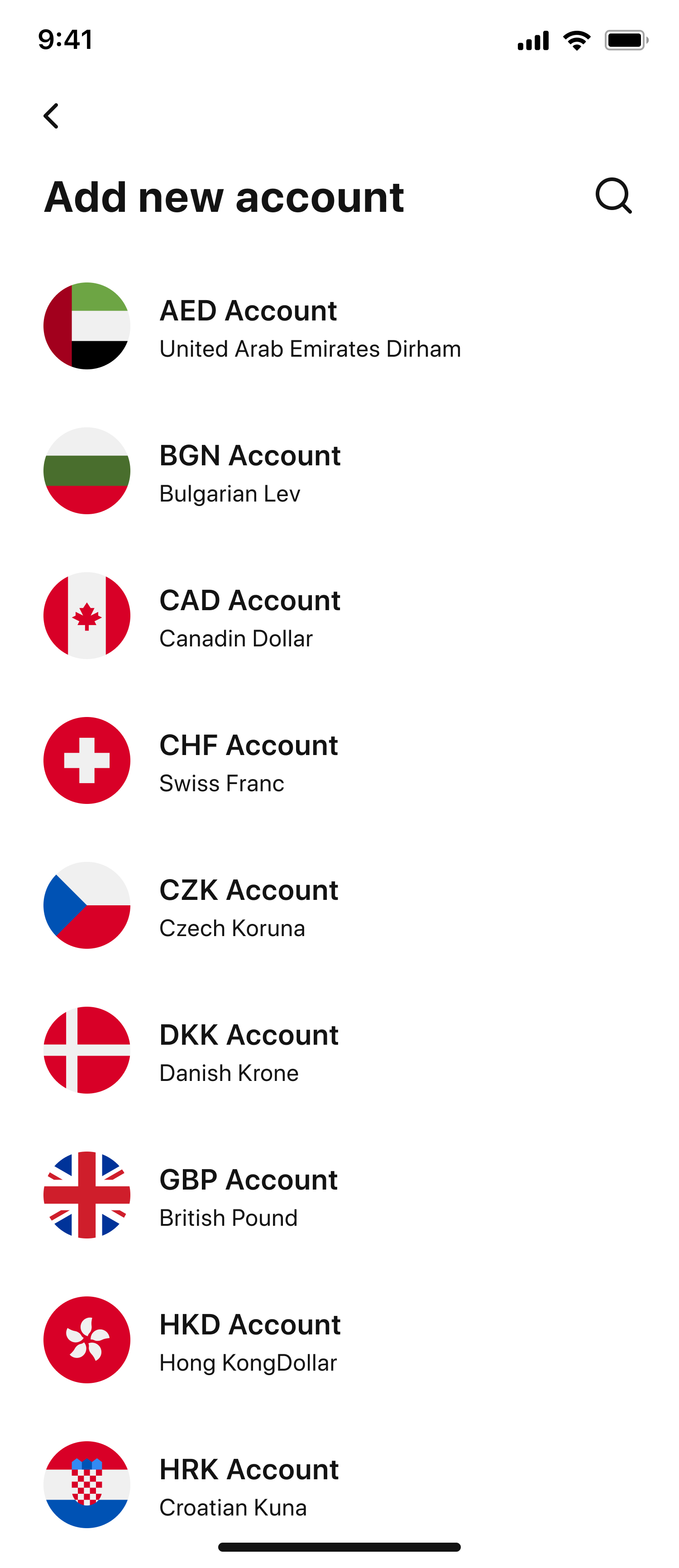Image resolution: width=679 pixels, height=1568 pixels.
Task: Open the CZK Account row
Action: click(249, 906)
